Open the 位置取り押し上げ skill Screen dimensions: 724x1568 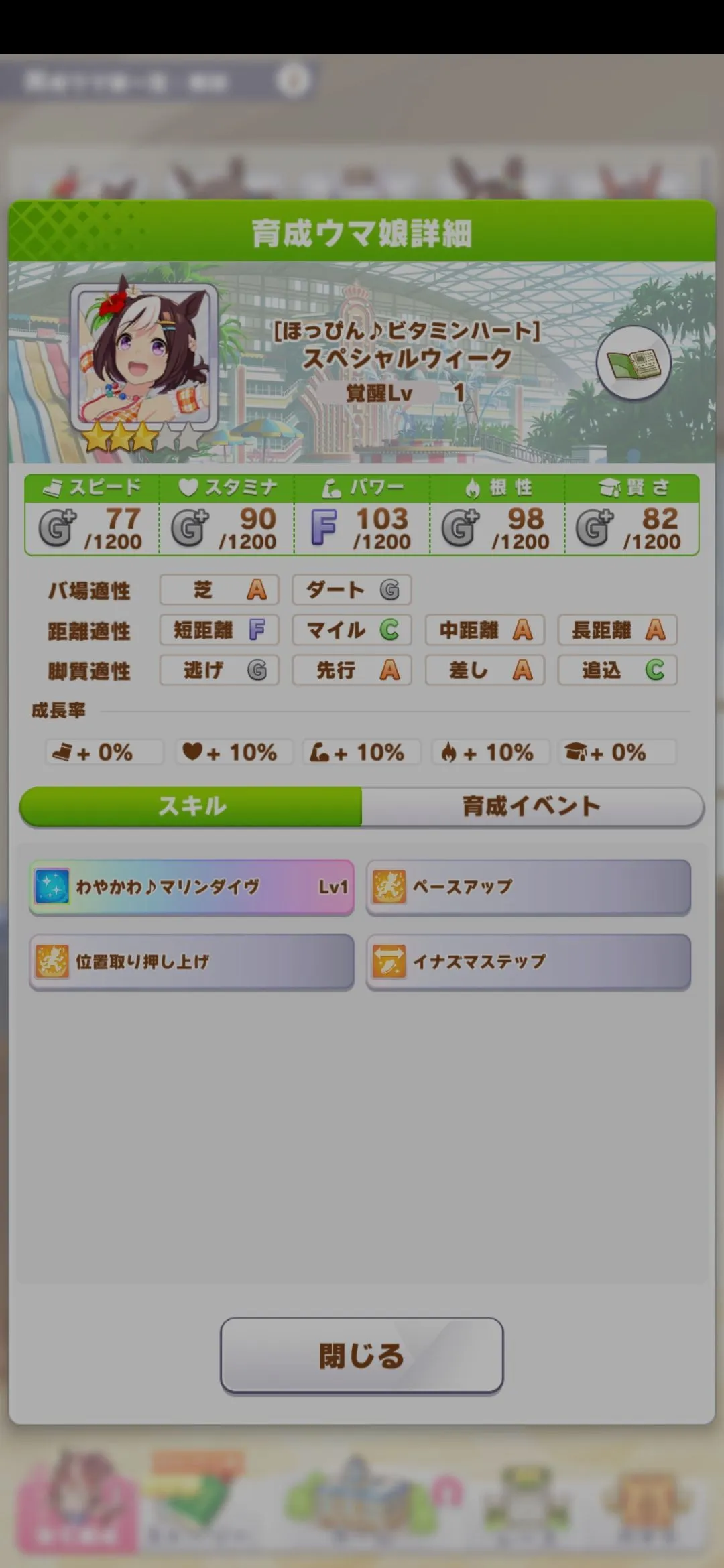pos(192,962)
